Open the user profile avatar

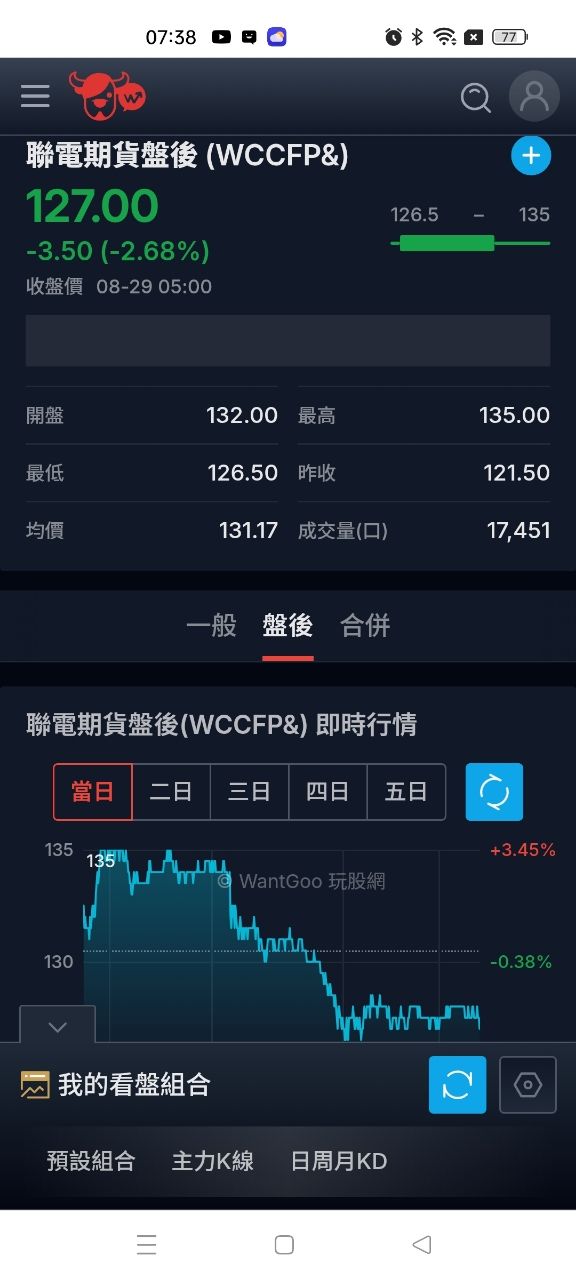[534, 96]
